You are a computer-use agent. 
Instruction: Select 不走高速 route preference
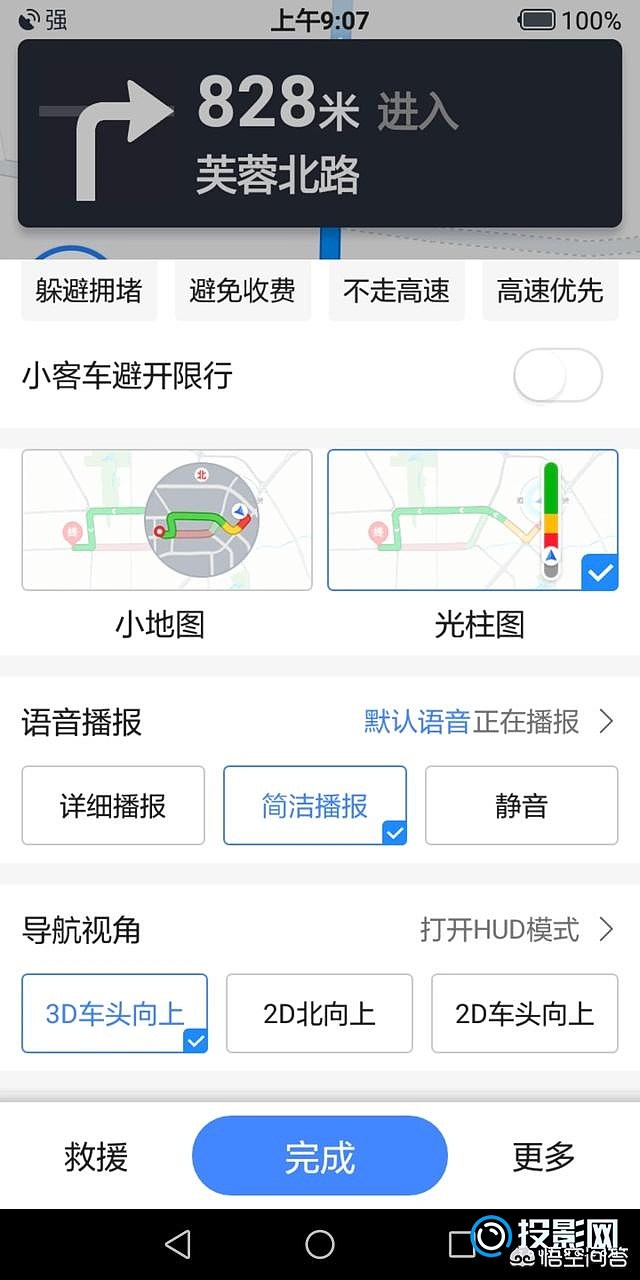pyautogui.click(x=397, y=291)
